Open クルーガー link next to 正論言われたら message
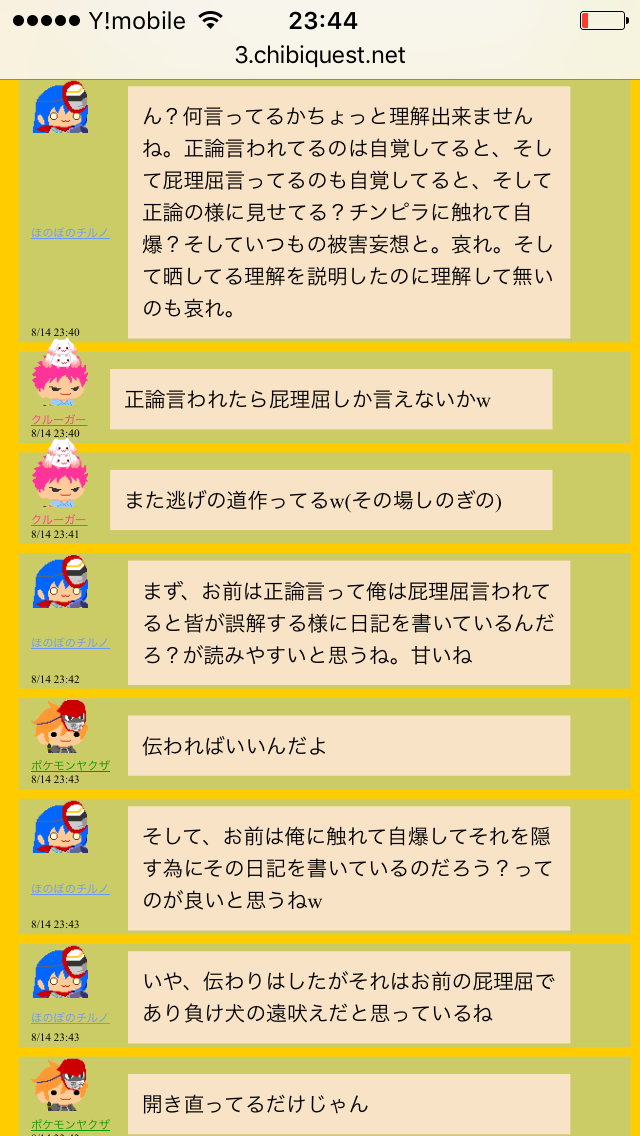Viewport: 640px width, 1136px height. [59, 419]
